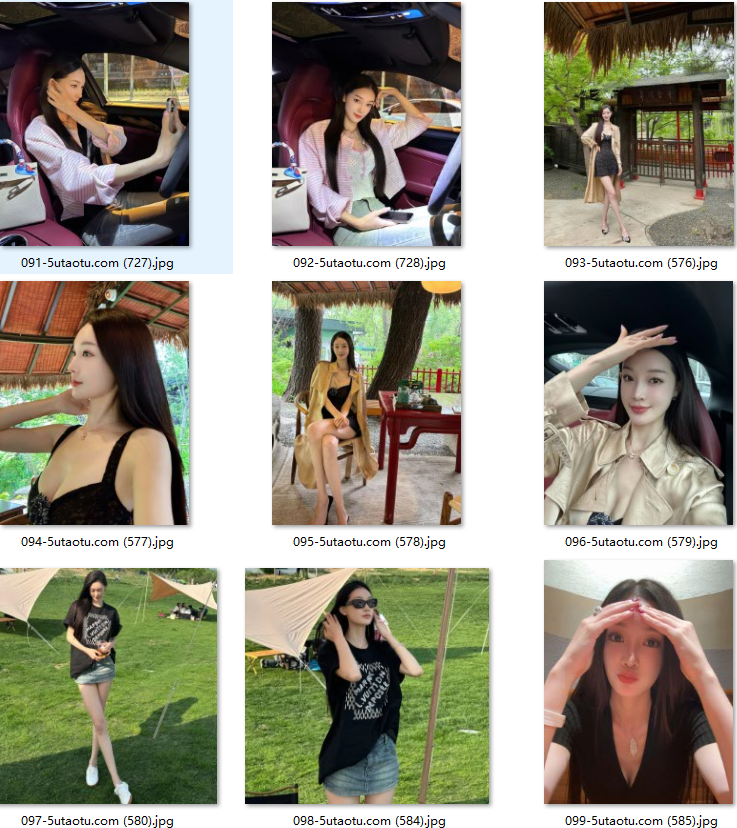Open image 097-5utaotu.com (580).jpg
The image size is (737, 828).
coord(107,686)
